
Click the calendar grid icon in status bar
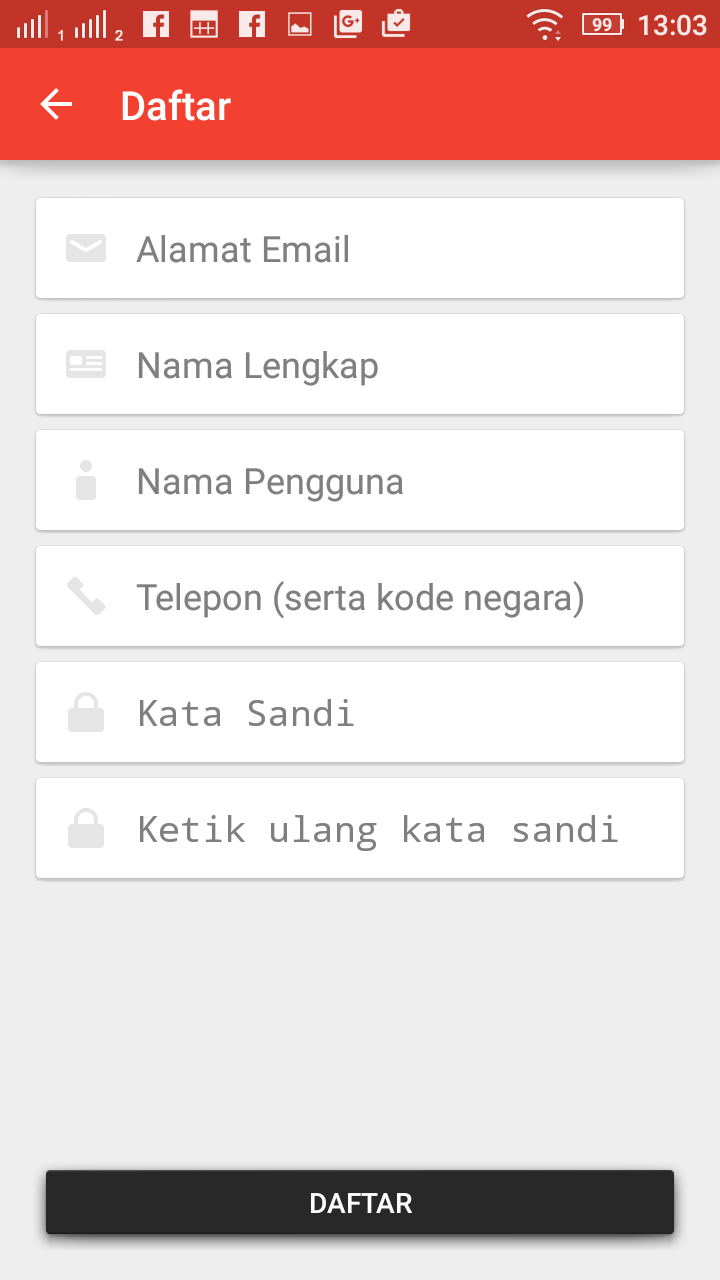coord(204,23)
